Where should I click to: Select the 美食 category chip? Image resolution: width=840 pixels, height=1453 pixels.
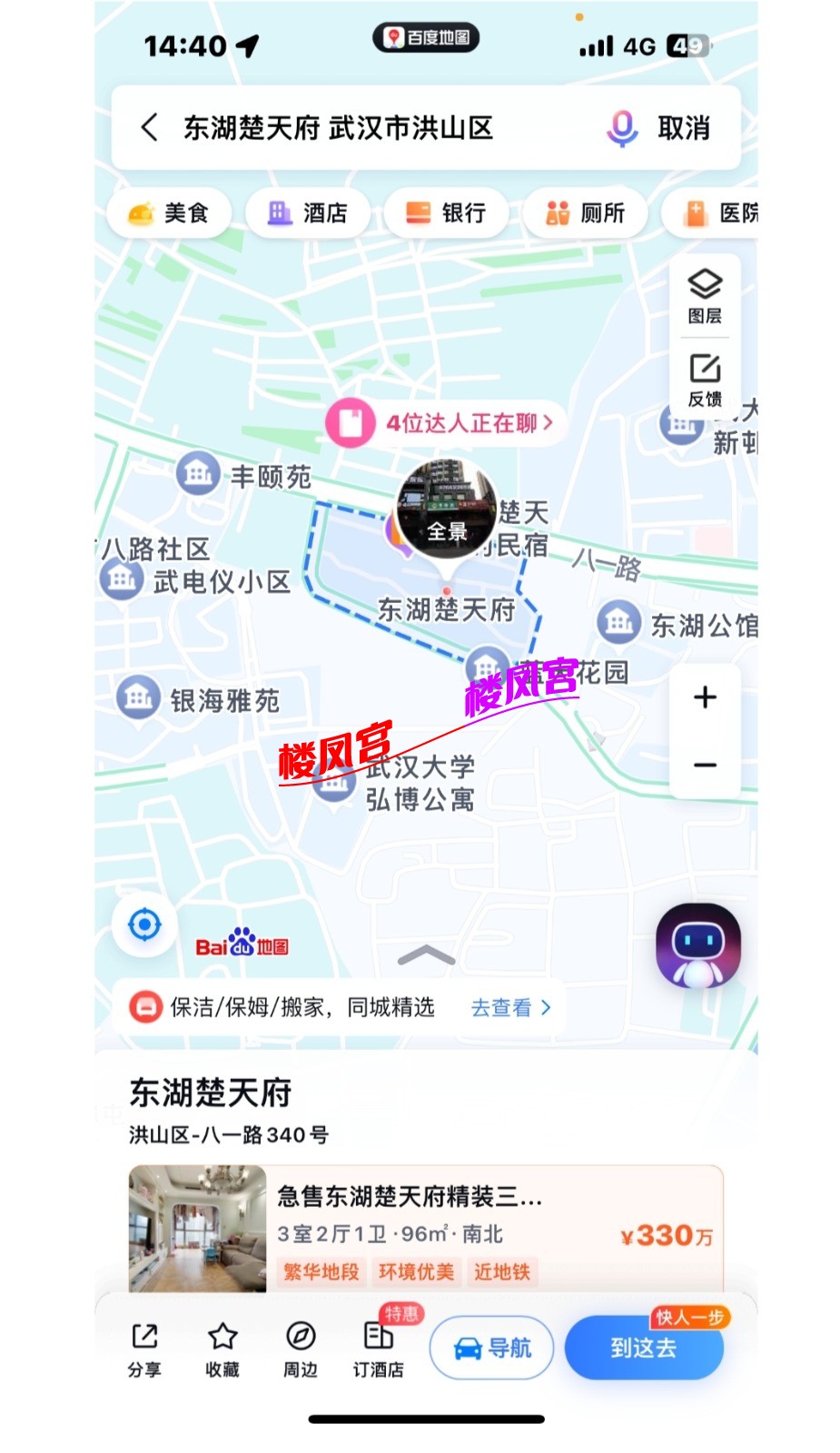click(169, 213)
